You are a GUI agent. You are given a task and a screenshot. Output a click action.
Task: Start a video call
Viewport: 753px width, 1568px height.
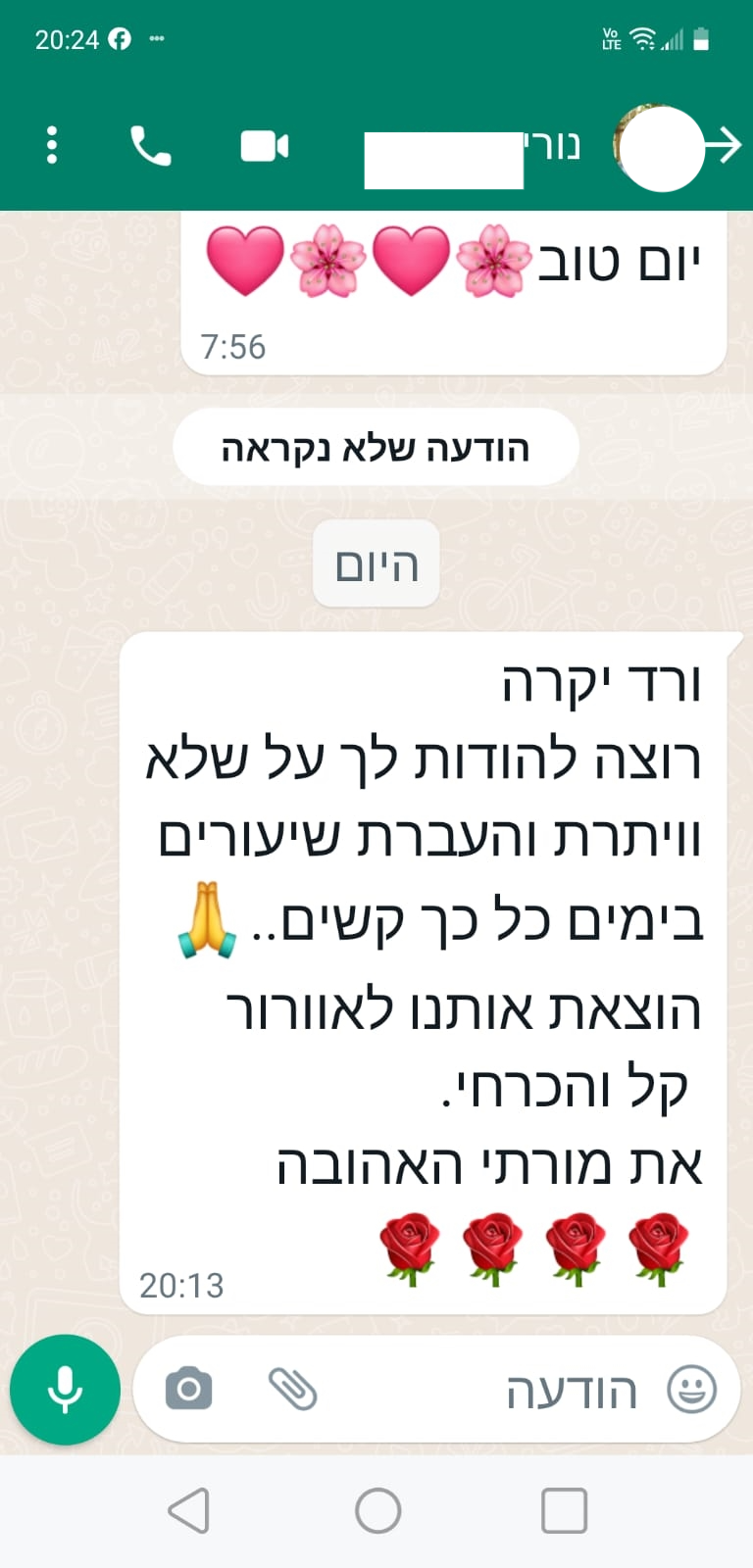coord(265,146)
